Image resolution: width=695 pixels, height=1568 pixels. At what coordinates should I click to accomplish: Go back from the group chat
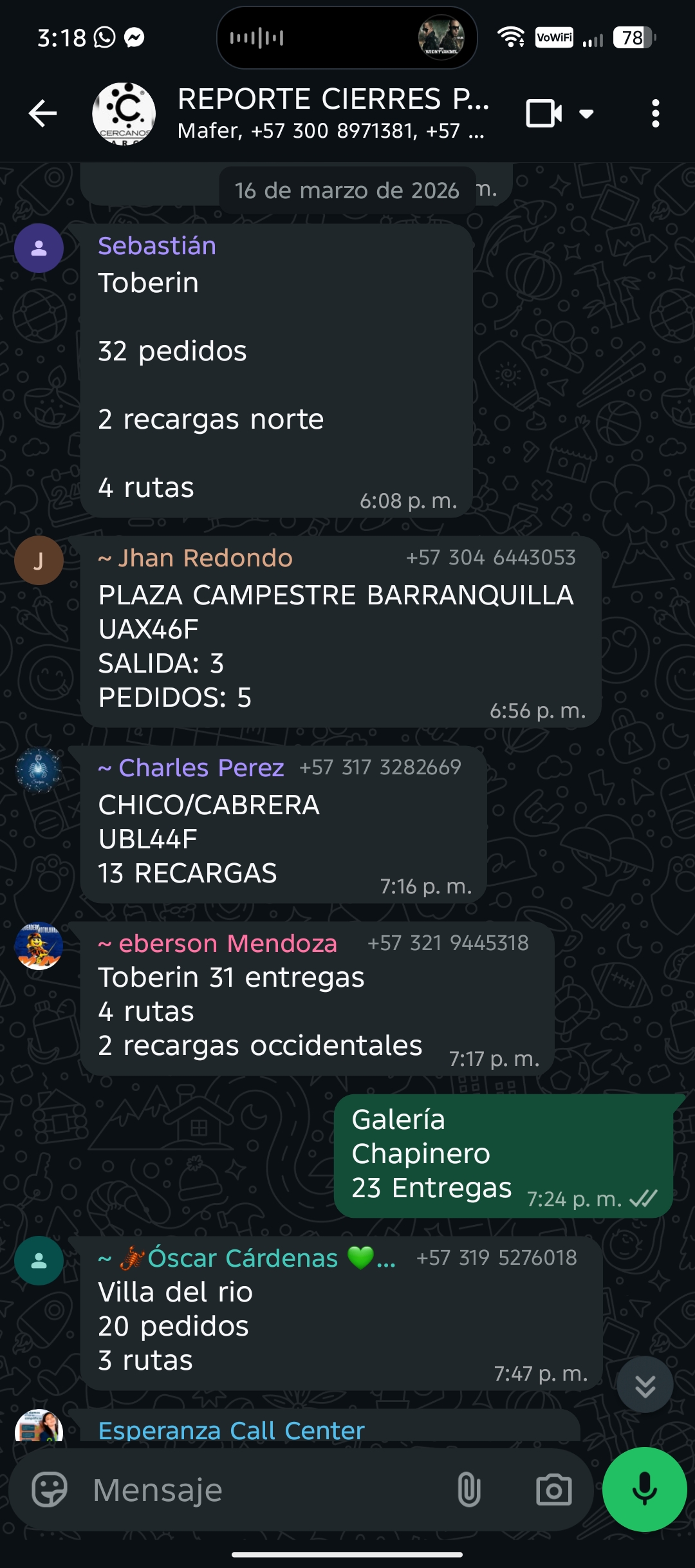tap(43, 114)
